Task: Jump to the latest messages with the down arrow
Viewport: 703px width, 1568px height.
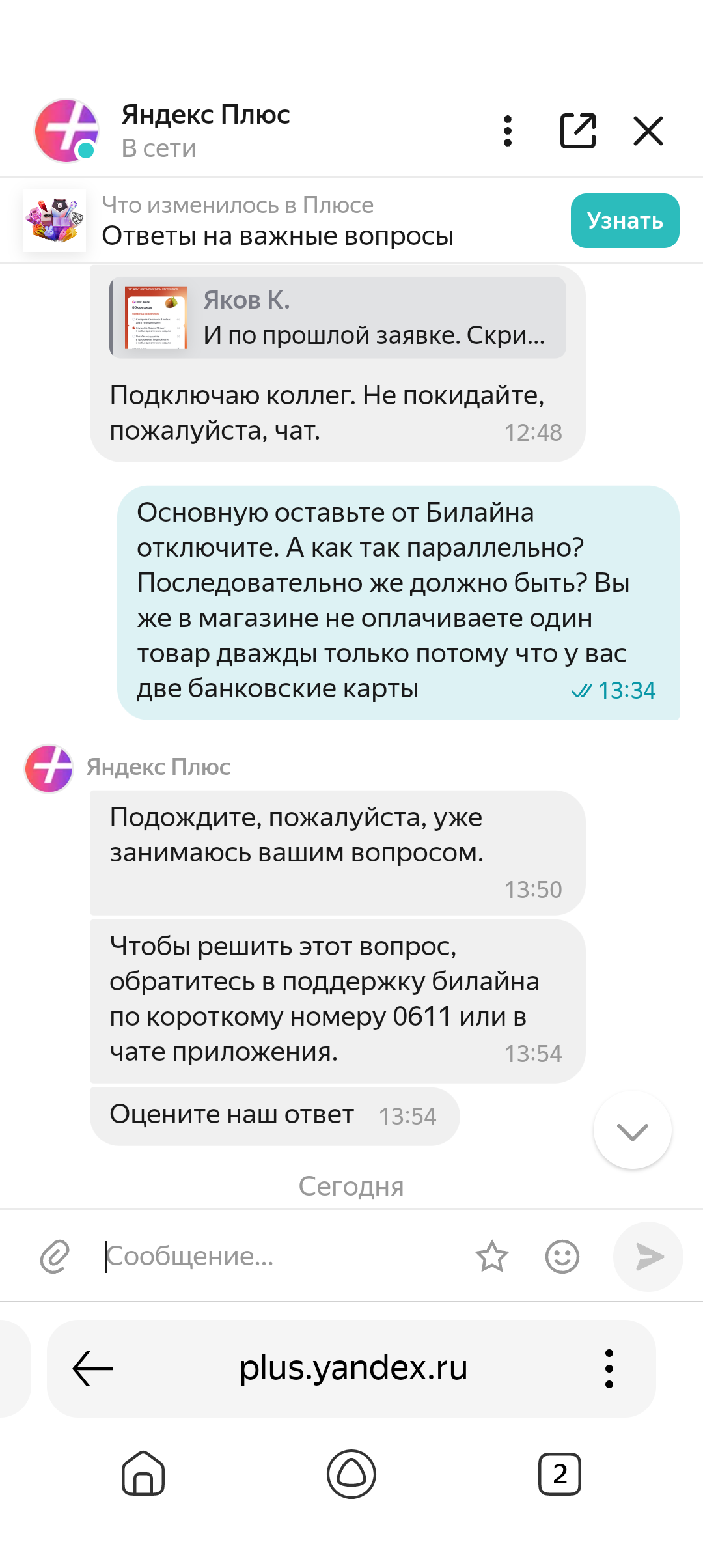Action: click(x=633, y=1131)
